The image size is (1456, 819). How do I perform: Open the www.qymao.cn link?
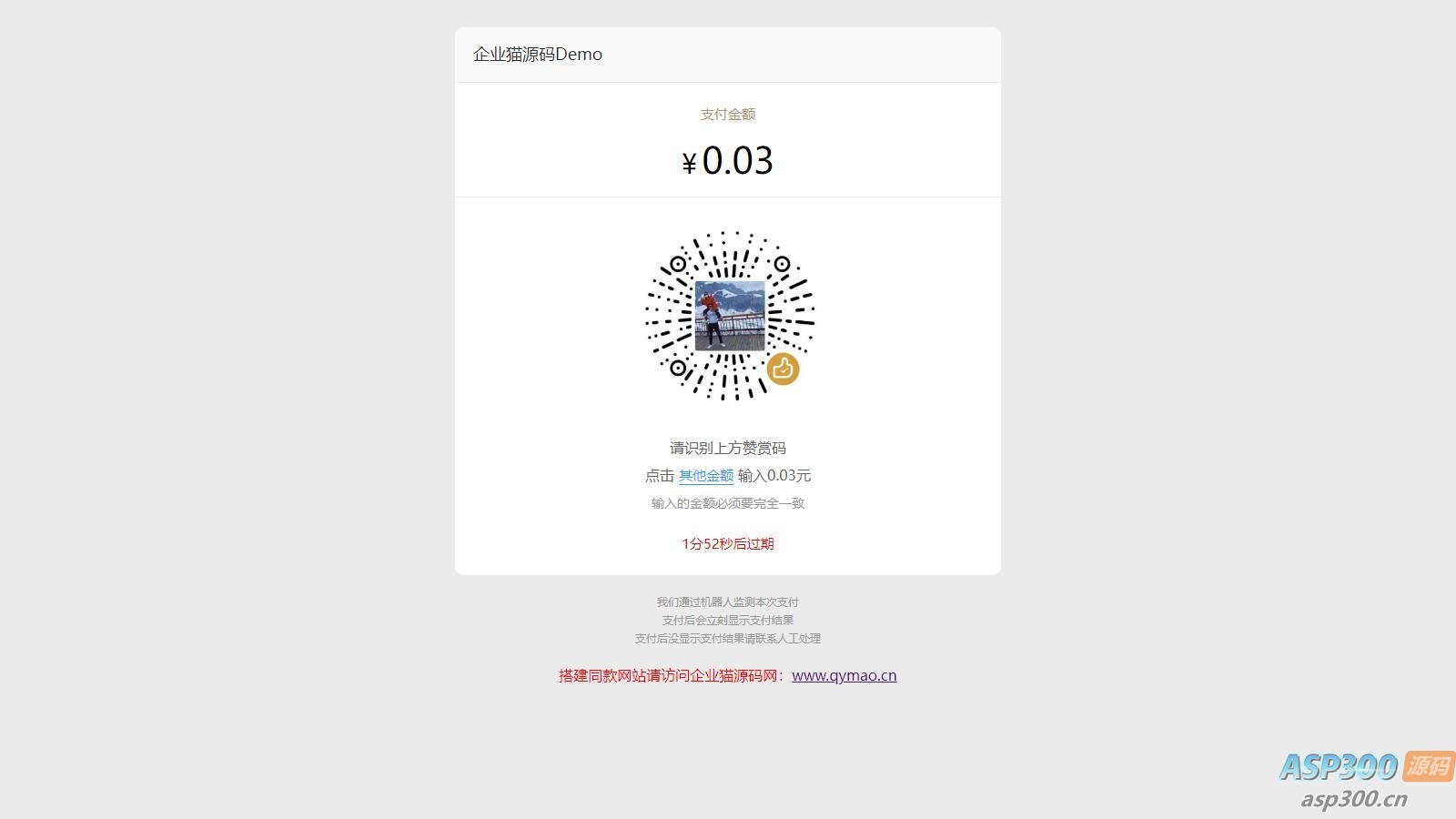click(844, 675)
